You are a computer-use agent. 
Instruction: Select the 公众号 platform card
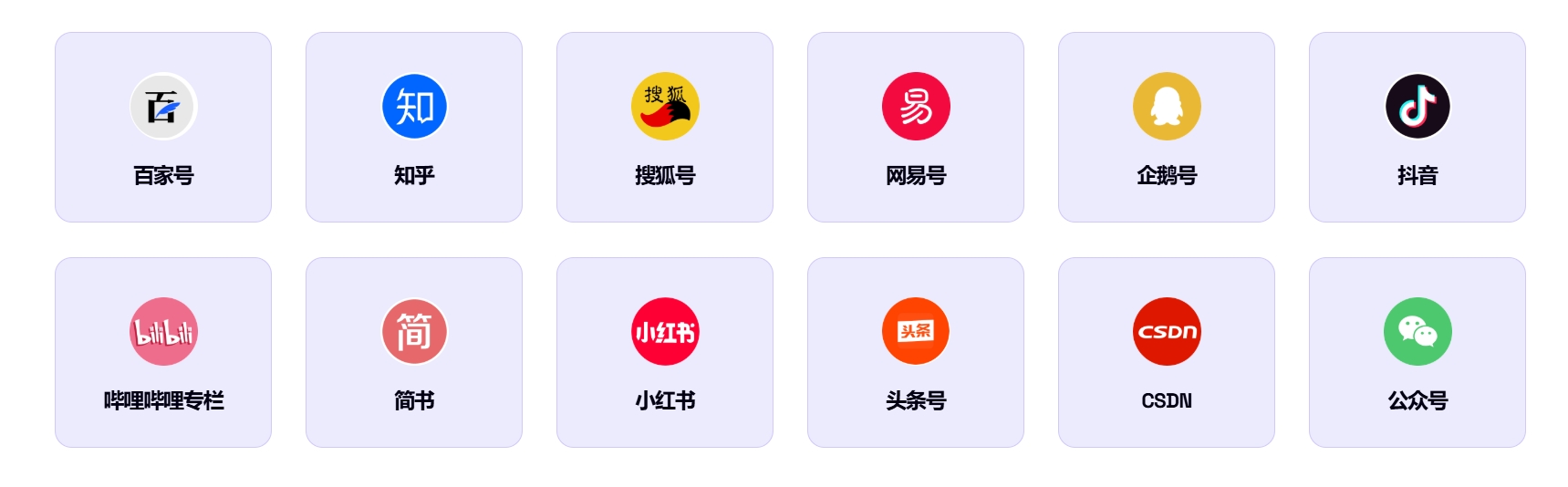point(1417,353)
